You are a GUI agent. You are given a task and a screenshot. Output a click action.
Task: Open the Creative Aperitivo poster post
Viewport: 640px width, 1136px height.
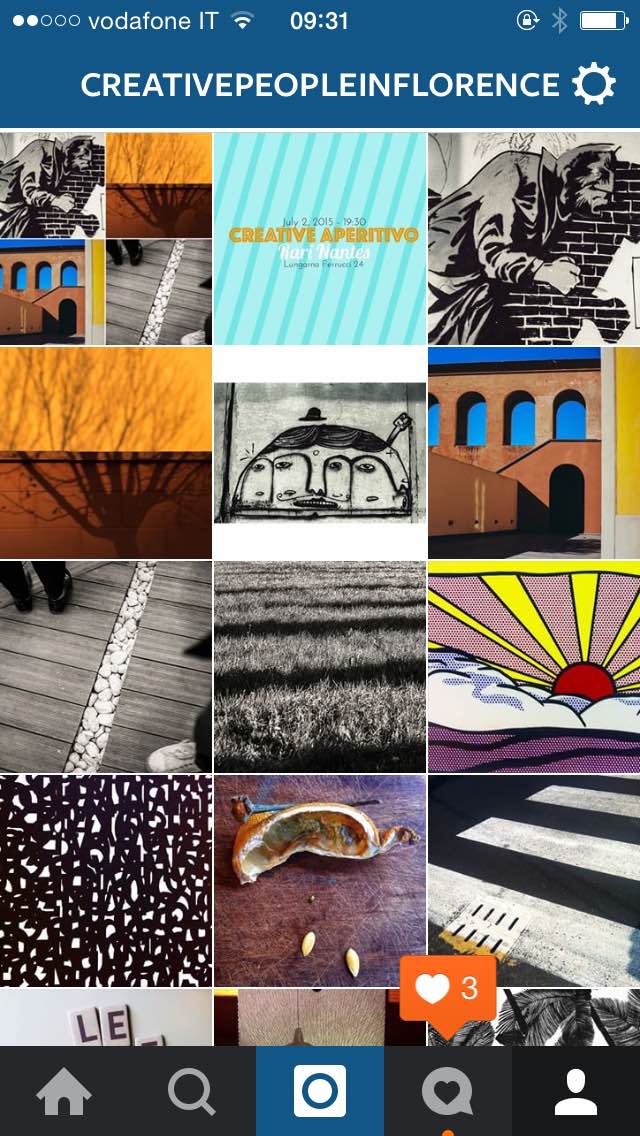pyautogui.click(x=320, y=238)
